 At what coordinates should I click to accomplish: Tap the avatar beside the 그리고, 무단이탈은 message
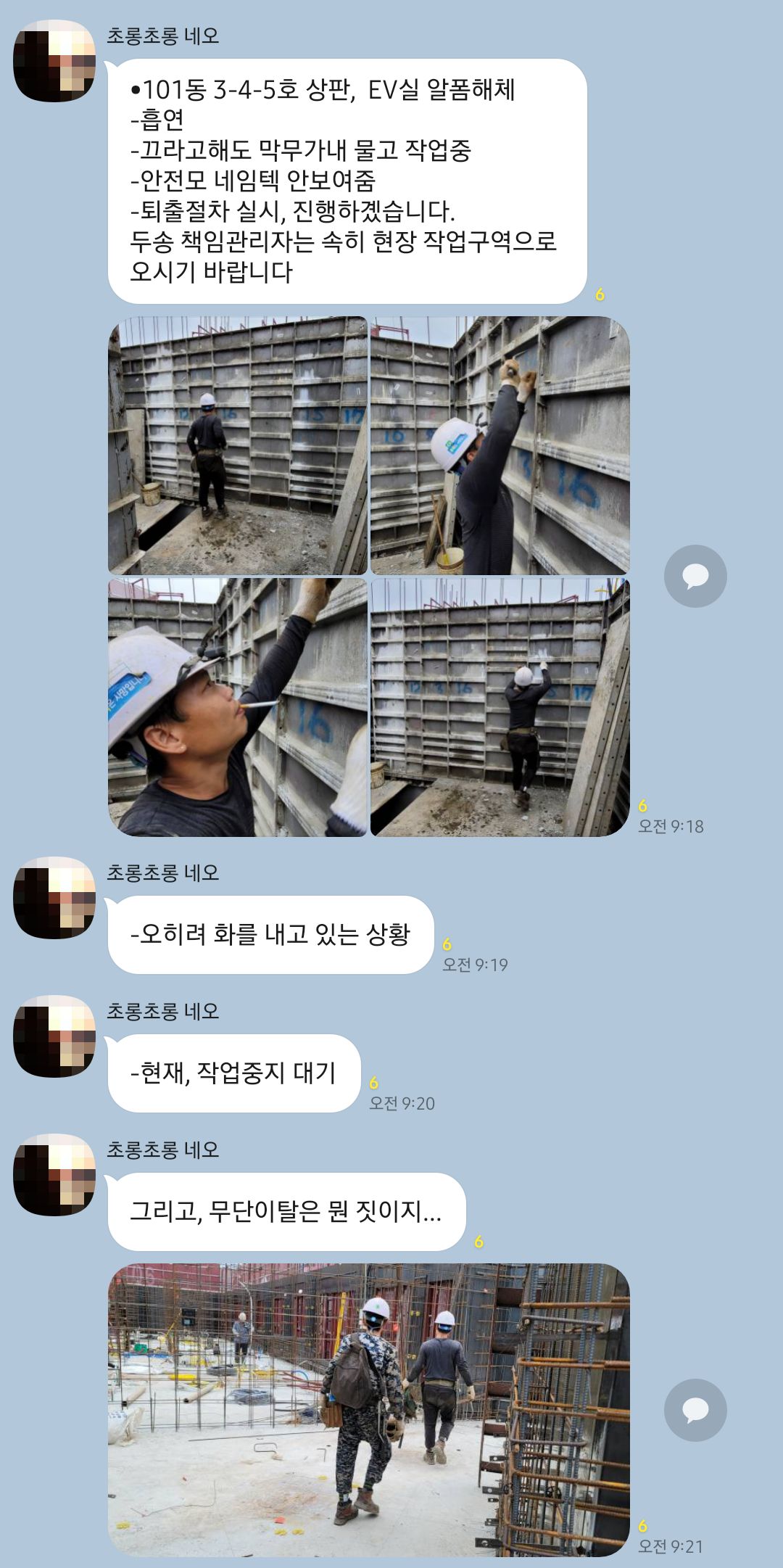(x=54, y=1175)
